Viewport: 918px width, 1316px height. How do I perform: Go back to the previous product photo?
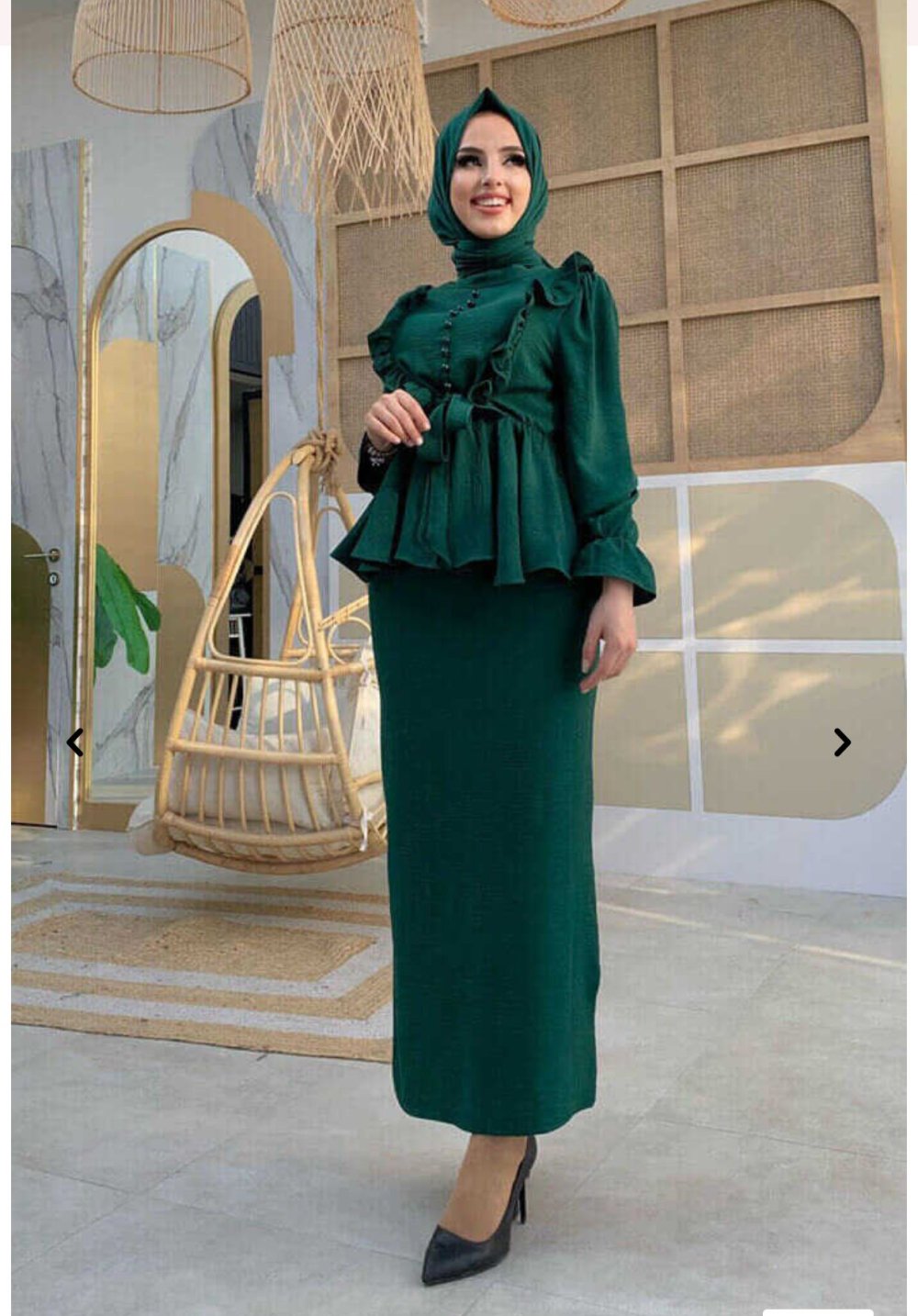tap(75, 742)
